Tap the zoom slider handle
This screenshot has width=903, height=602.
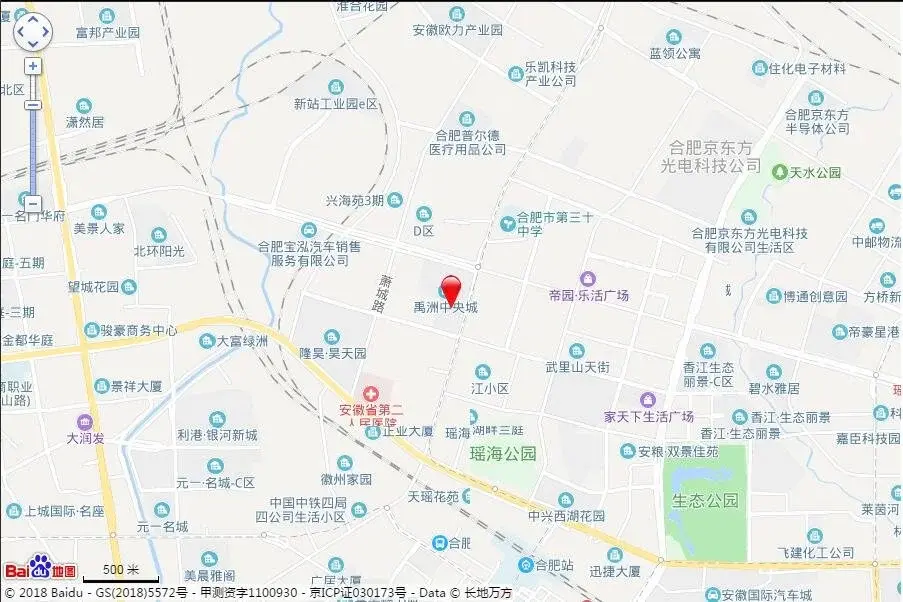pos(32,105)
